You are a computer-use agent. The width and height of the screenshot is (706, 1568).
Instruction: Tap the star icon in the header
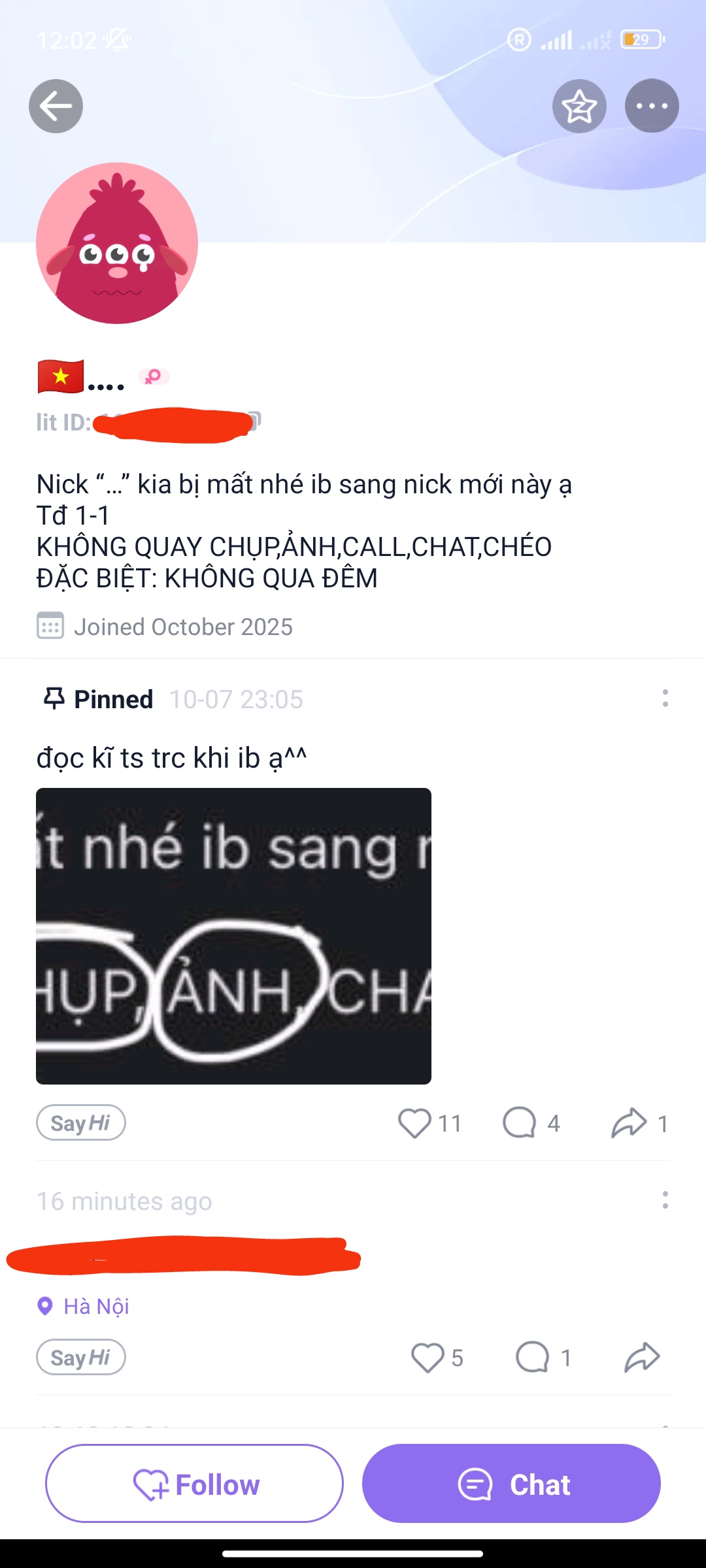(579, 106)
